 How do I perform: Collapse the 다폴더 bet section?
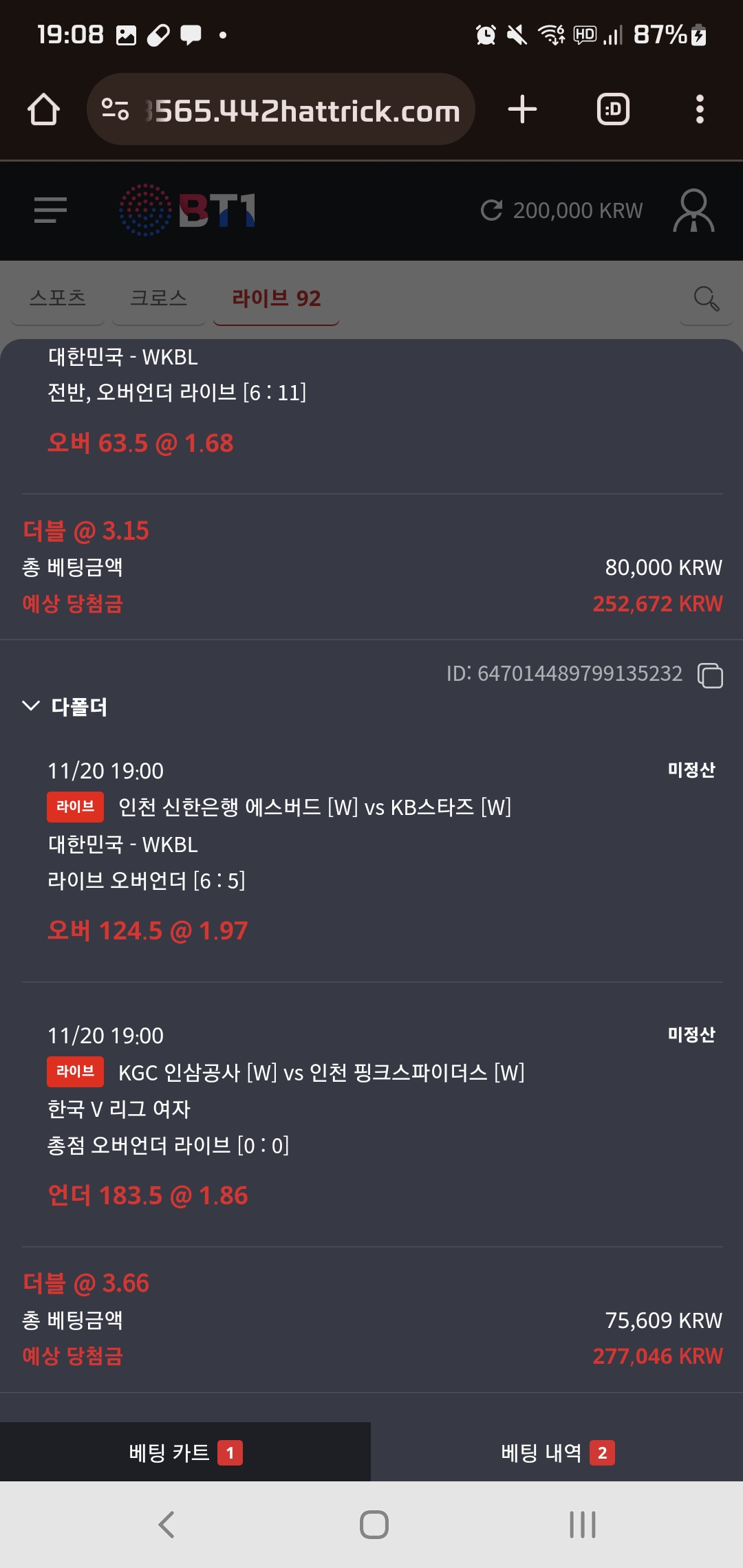31,706
